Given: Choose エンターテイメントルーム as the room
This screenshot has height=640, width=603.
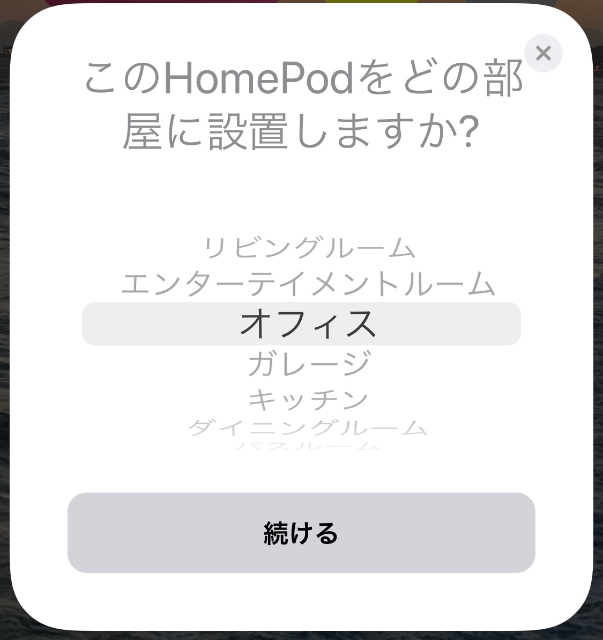Looking at the screenshot, I should click(x=308, y=284).
